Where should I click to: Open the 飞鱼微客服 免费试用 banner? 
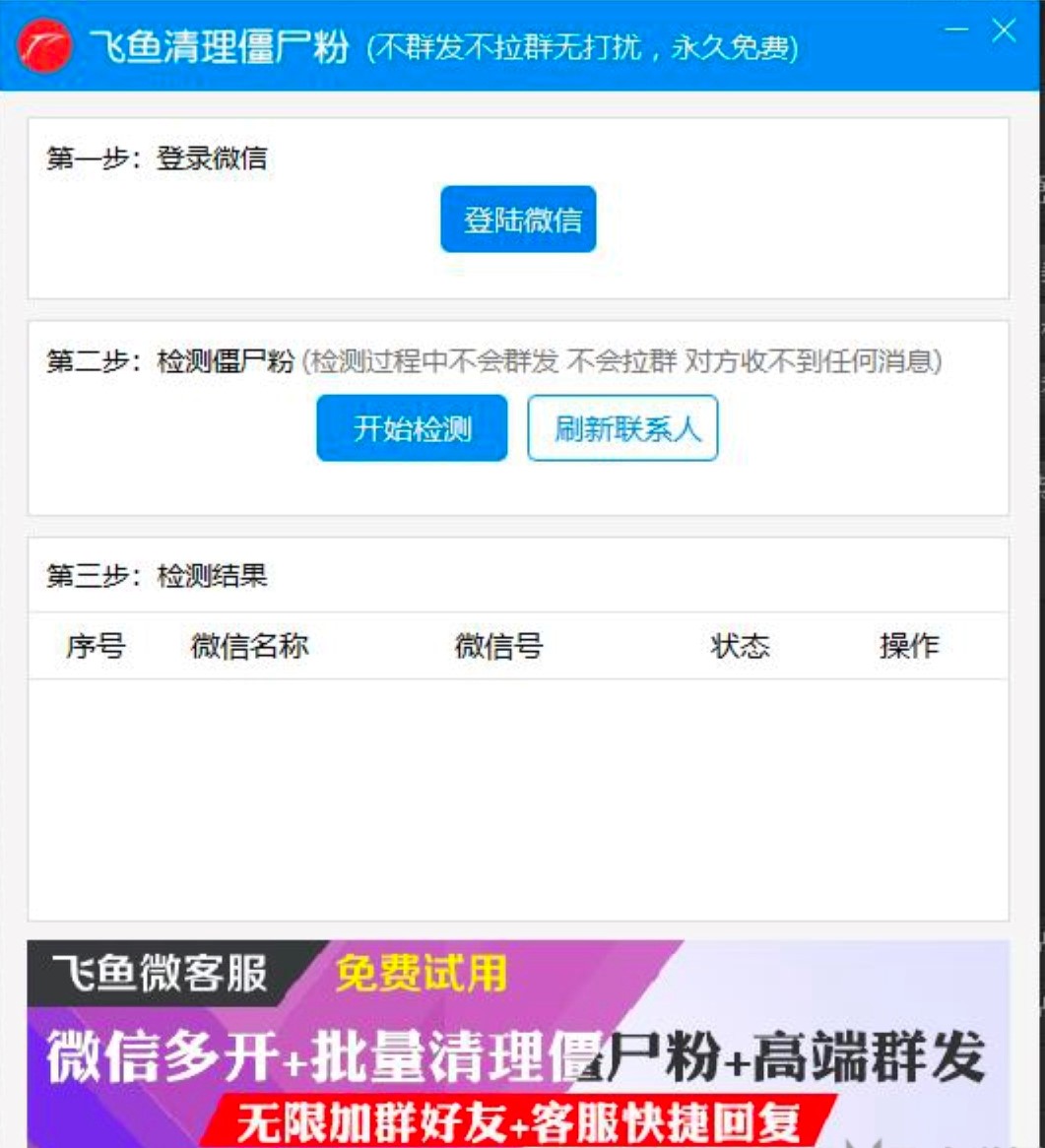click(x=518, y=1044)
